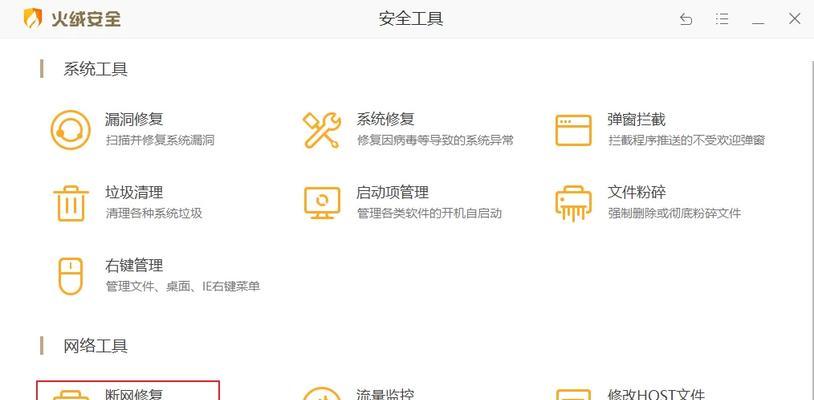Open the hamburger menu in title bar
814x400 pixels.
(x=722, y=19)
